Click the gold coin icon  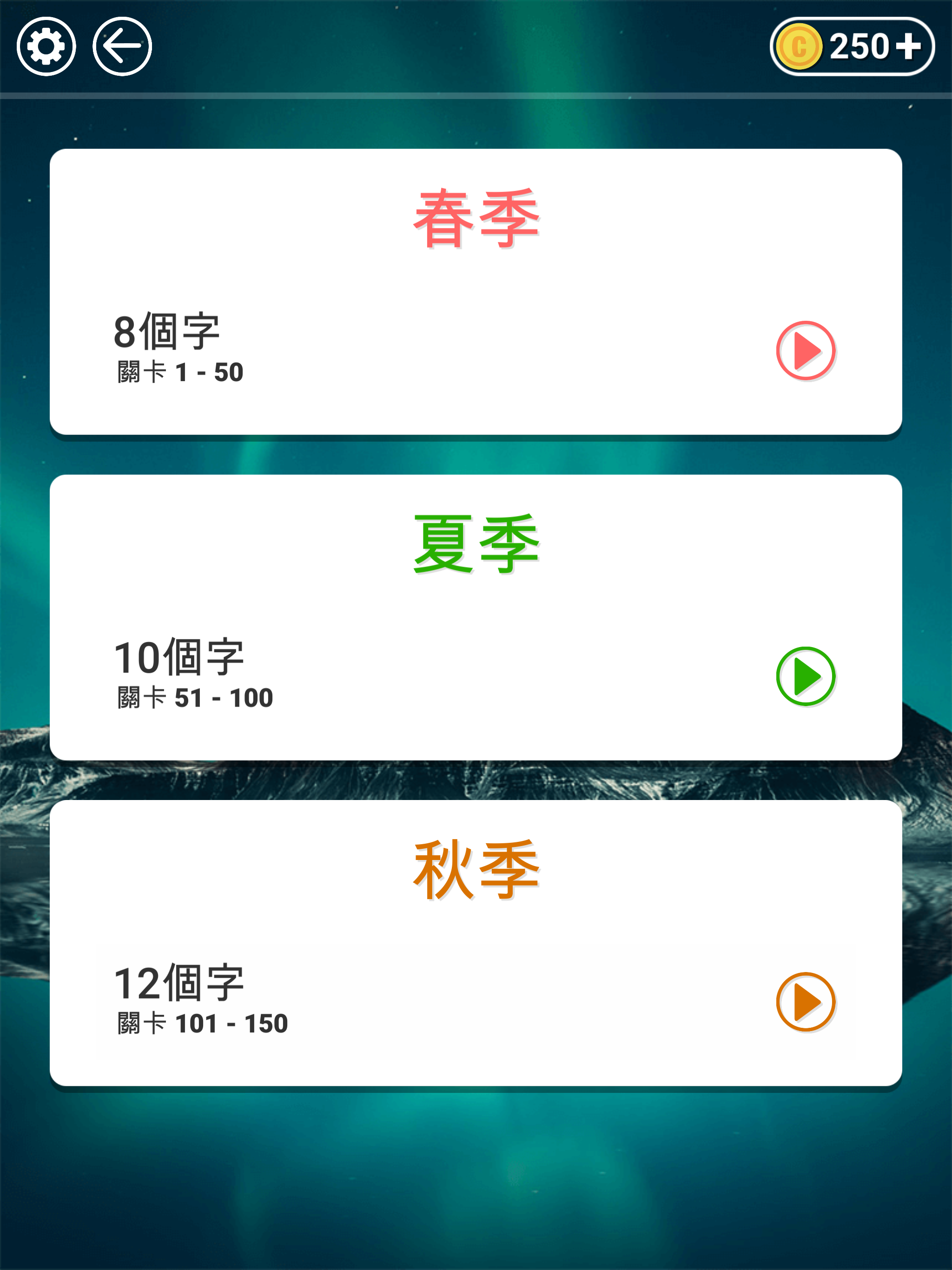pos(801,46)
